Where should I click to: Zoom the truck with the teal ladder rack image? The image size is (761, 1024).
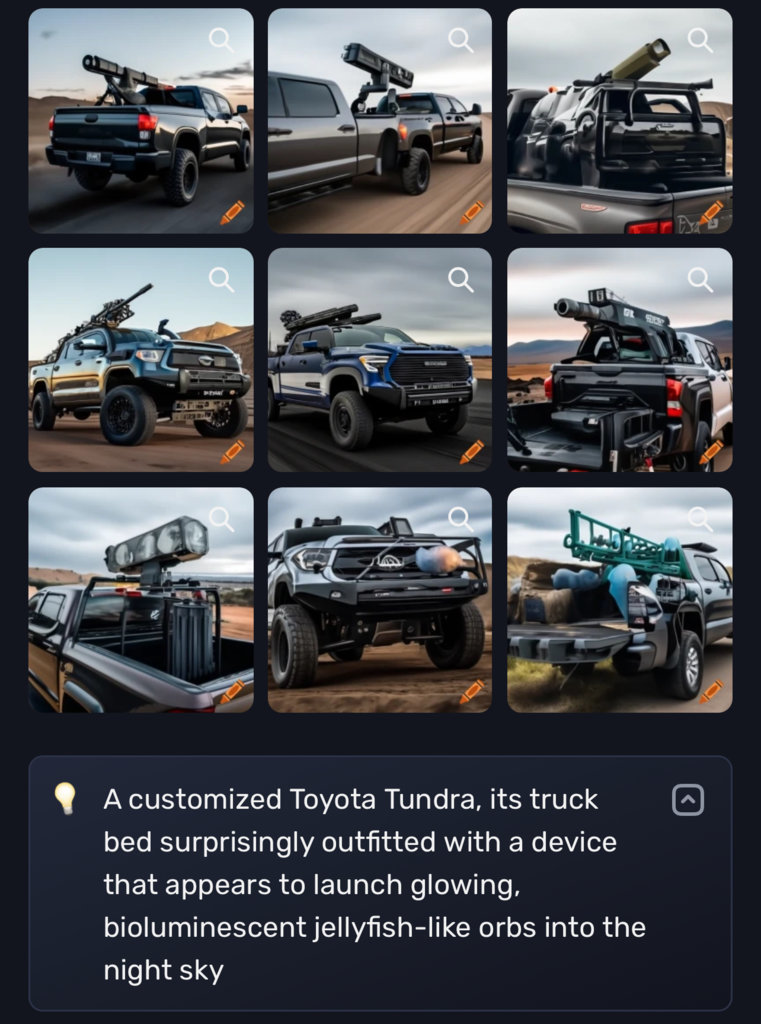click(x=701, y=519)
